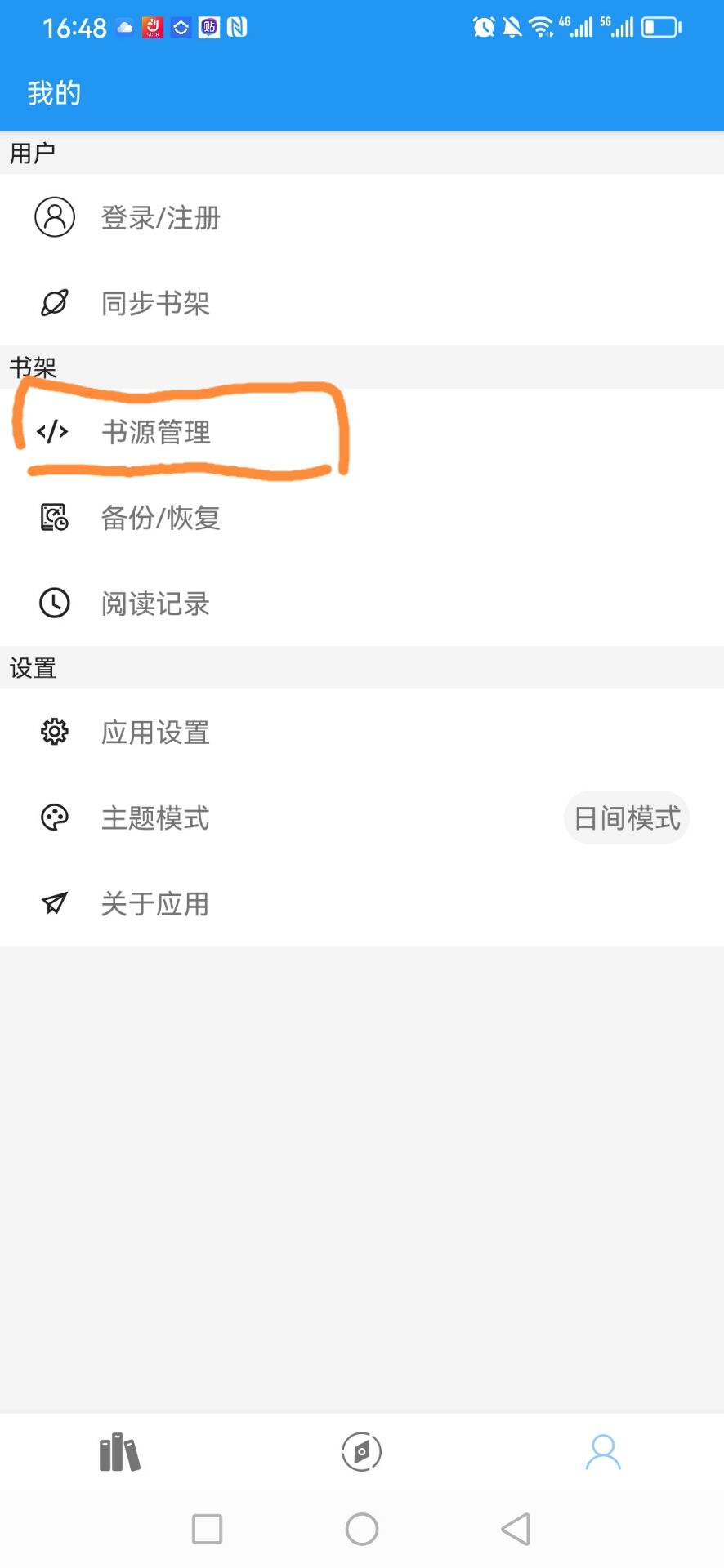Click the 同步书架 planet sync icon
This screenshot has width=724, height=1568.
click(54, 302)
